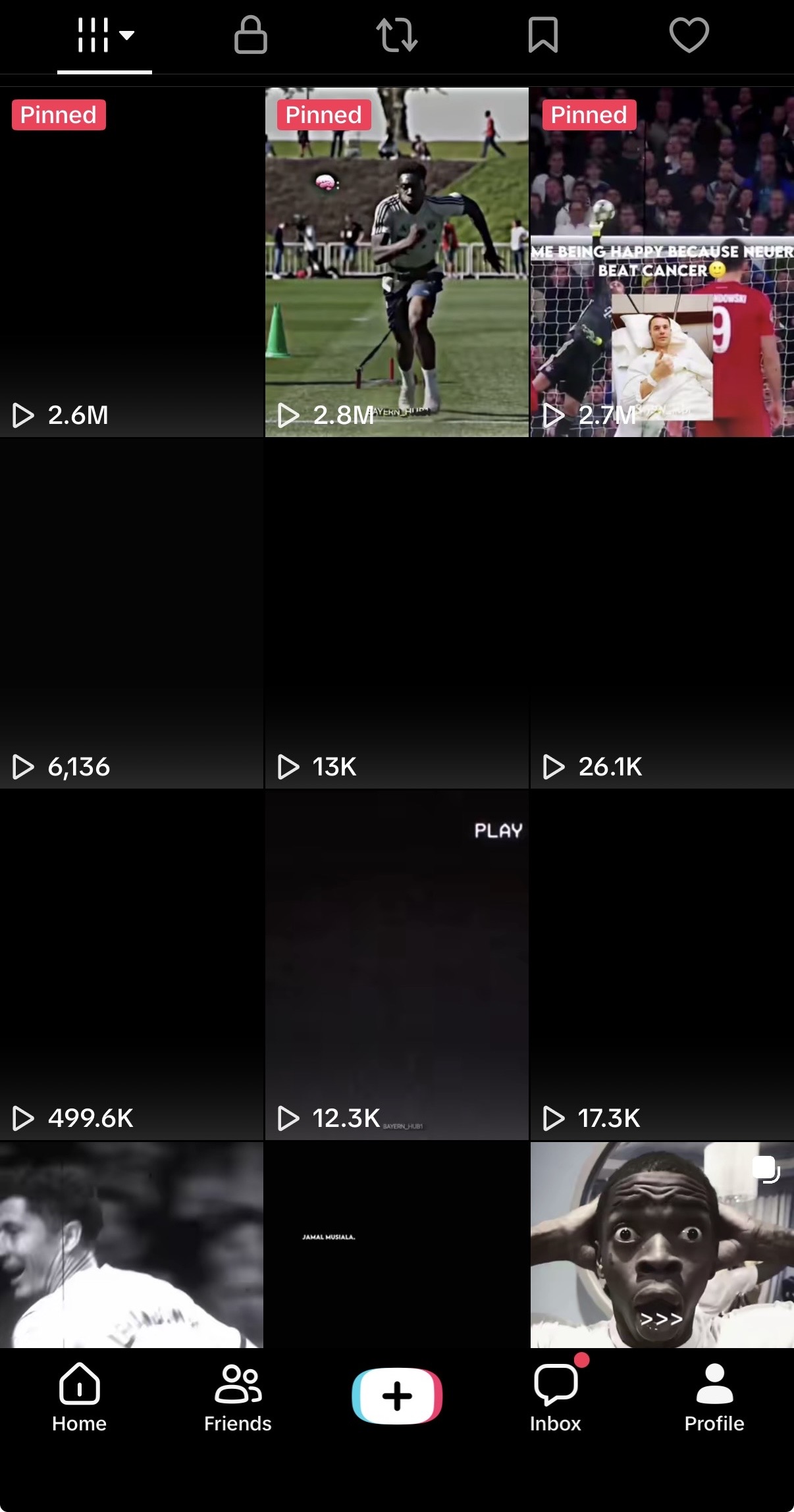794x1512 pixels.
Task: Switch to the Friends tab
Action: pyautogui.click(x=238, y=1397)
